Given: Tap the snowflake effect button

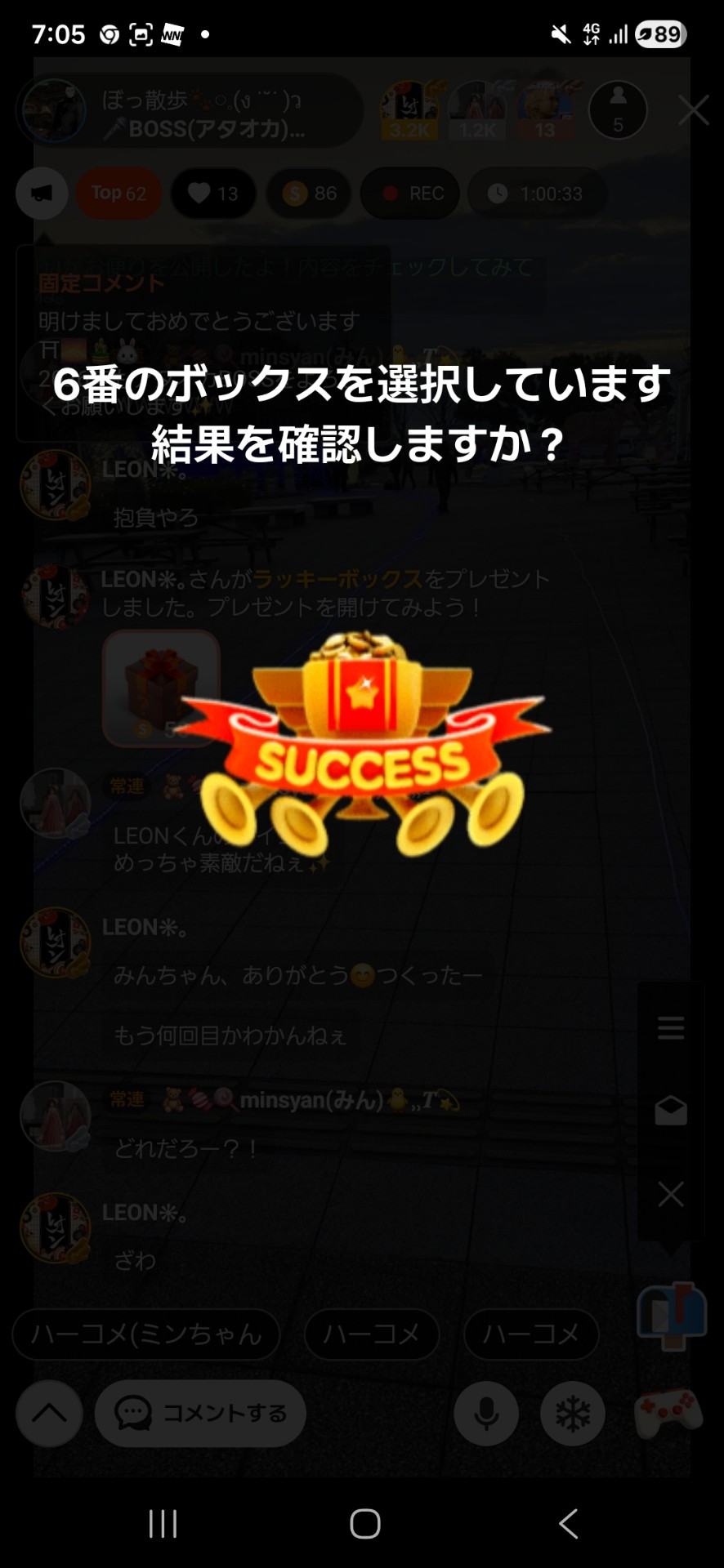Looking at the screenshot, I should pyautogui.click(x=572, y=1413).
